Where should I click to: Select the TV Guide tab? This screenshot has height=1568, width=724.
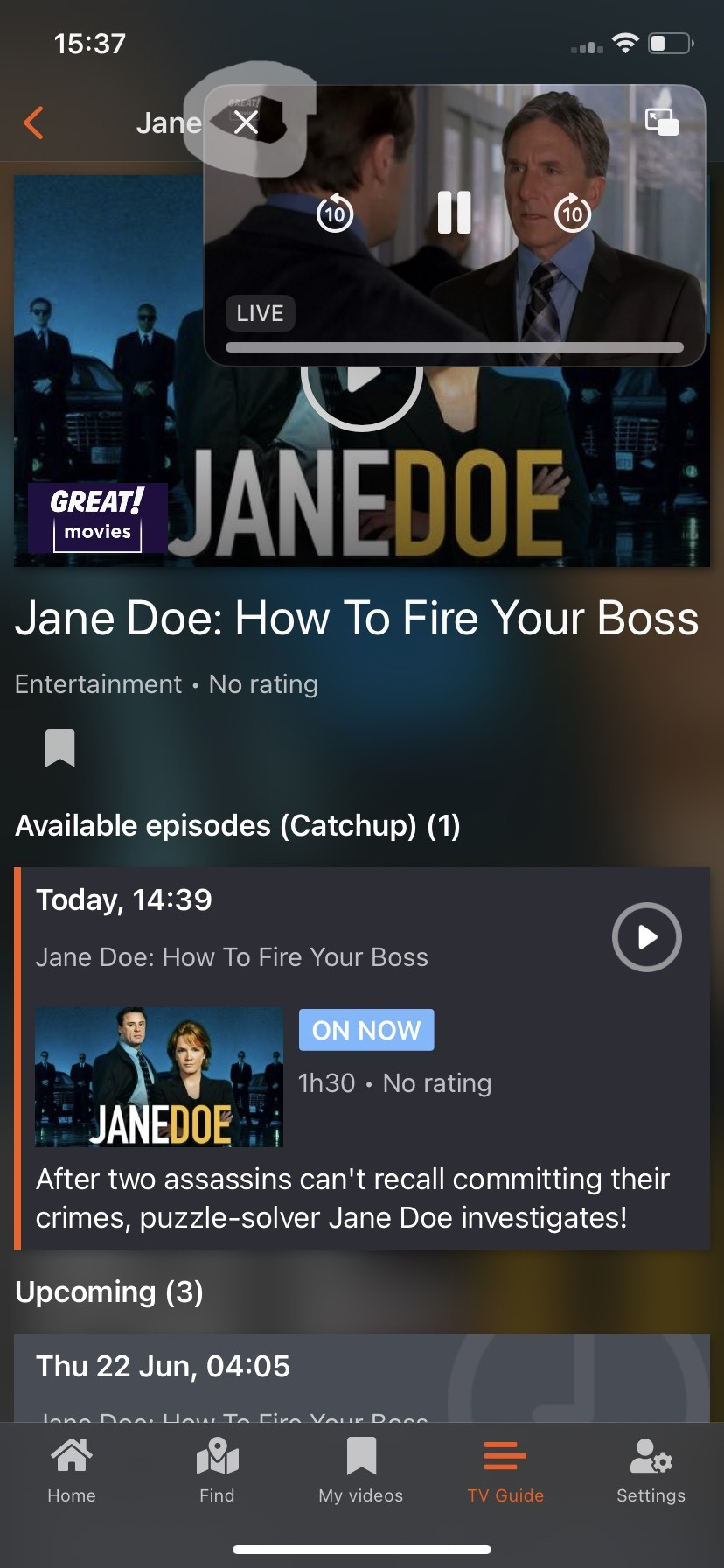pyautogui.click(x=505, y=1472)
